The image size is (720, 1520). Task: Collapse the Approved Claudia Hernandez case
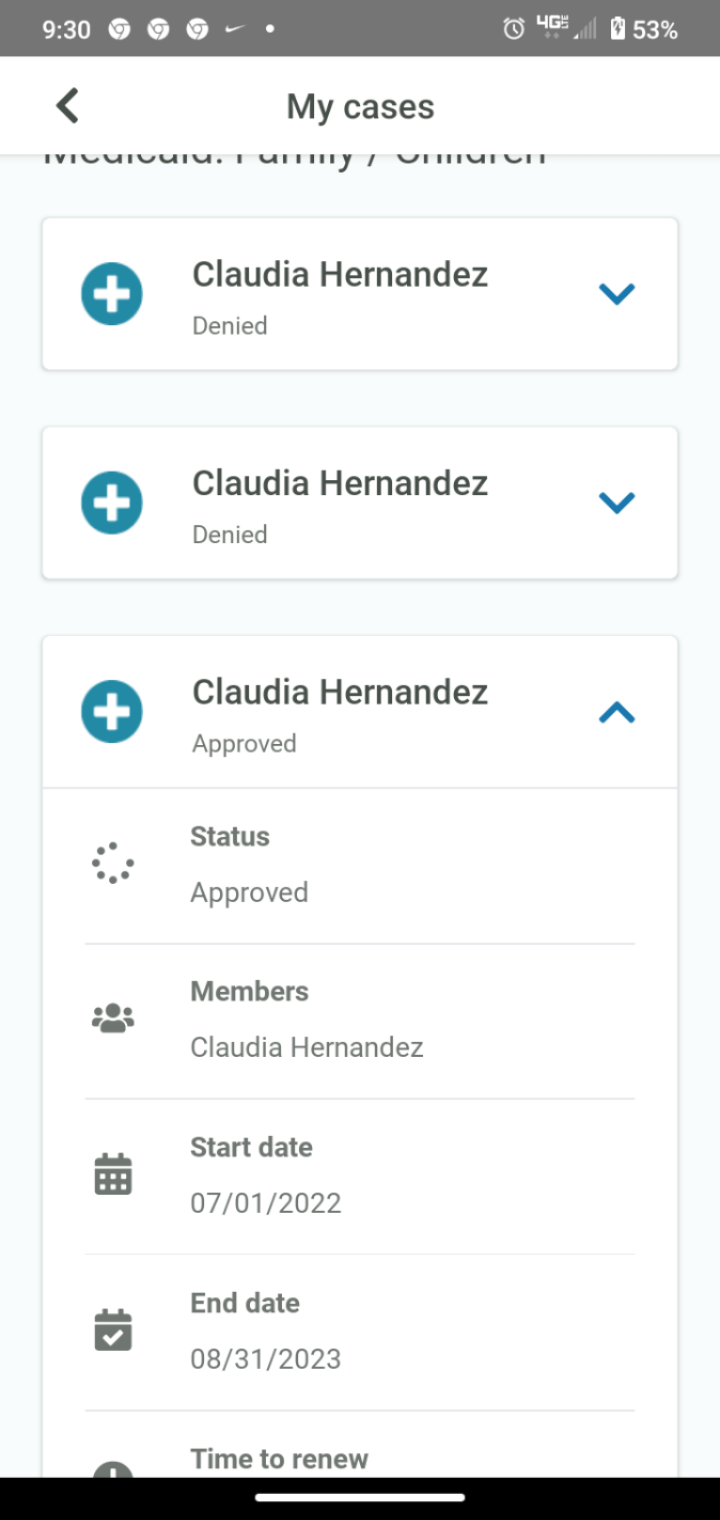click(x=616, y=712)
